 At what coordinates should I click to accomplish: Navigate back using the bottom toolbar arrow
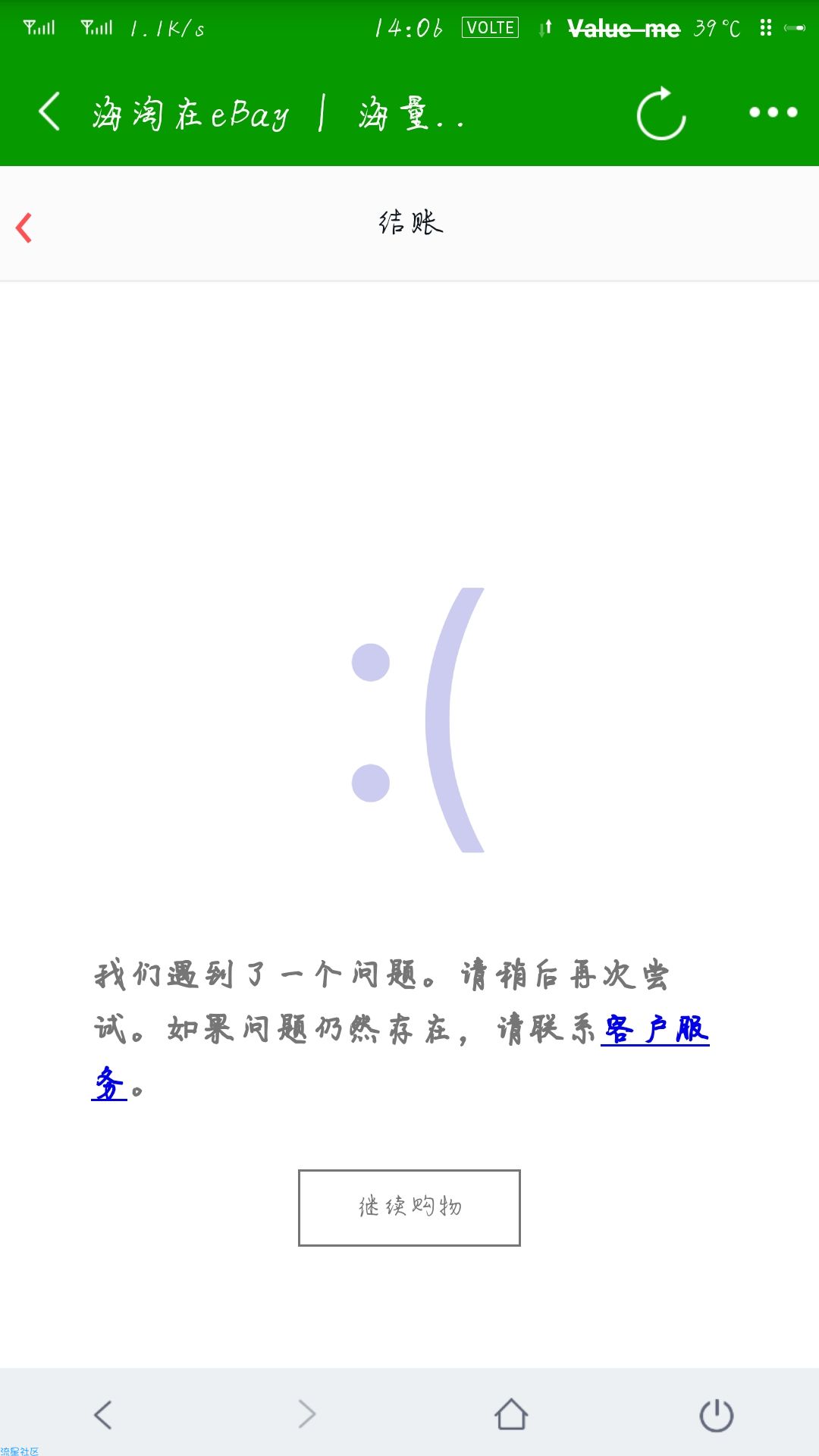103,1414
